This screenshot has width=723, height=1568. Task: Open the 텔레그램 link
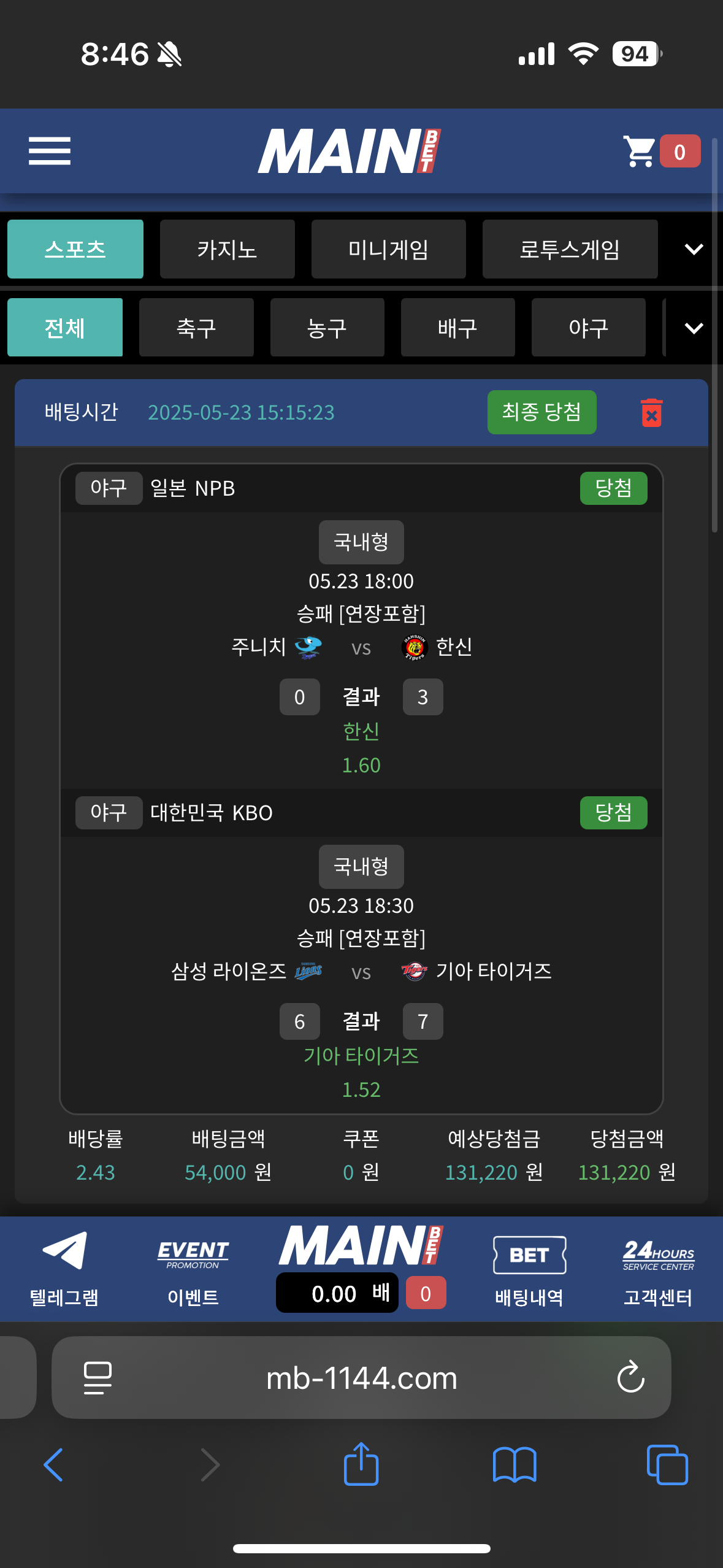coord(64,1269)
